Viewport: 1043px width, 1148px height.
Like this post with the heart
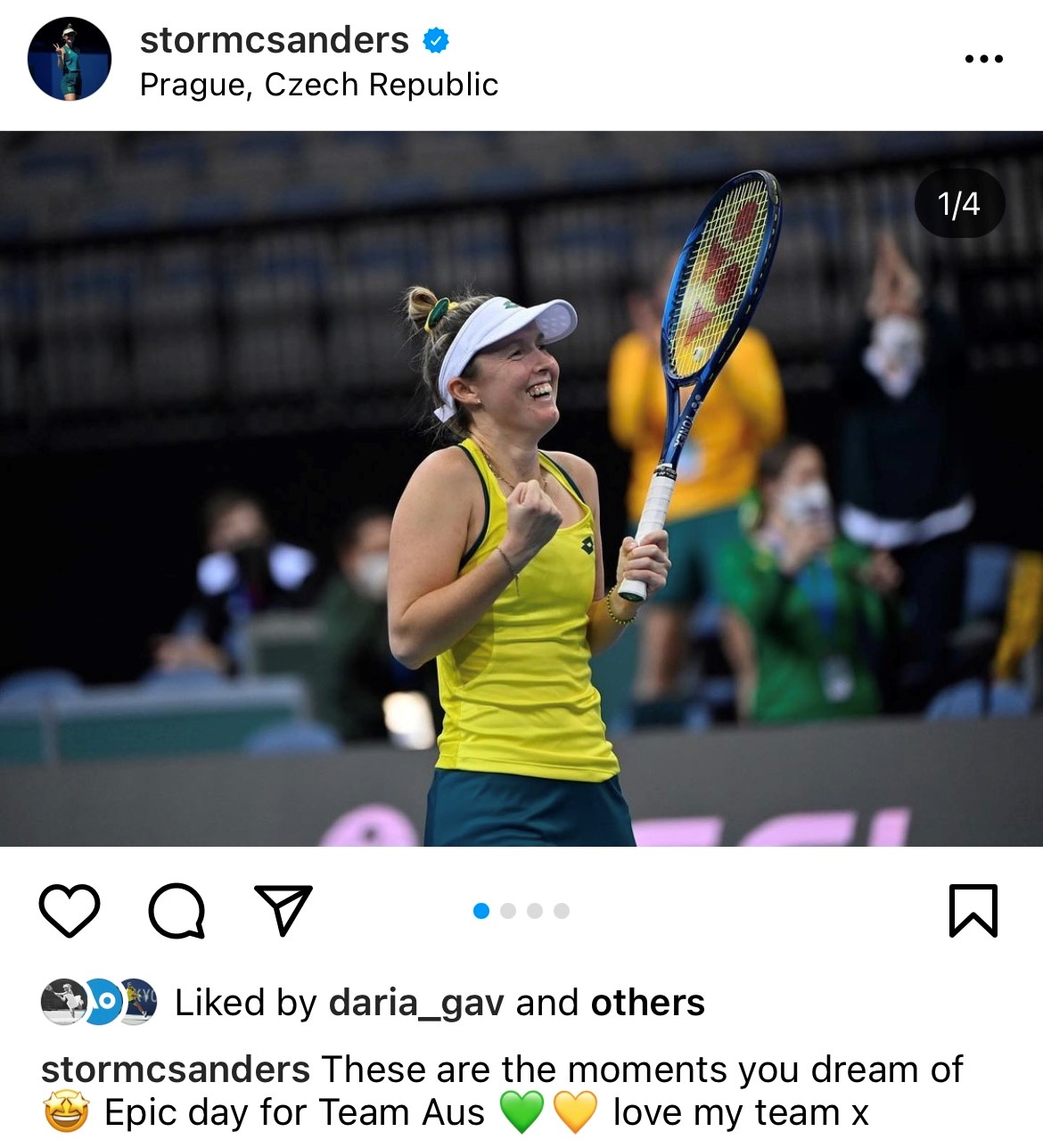(x=70, y=910)
